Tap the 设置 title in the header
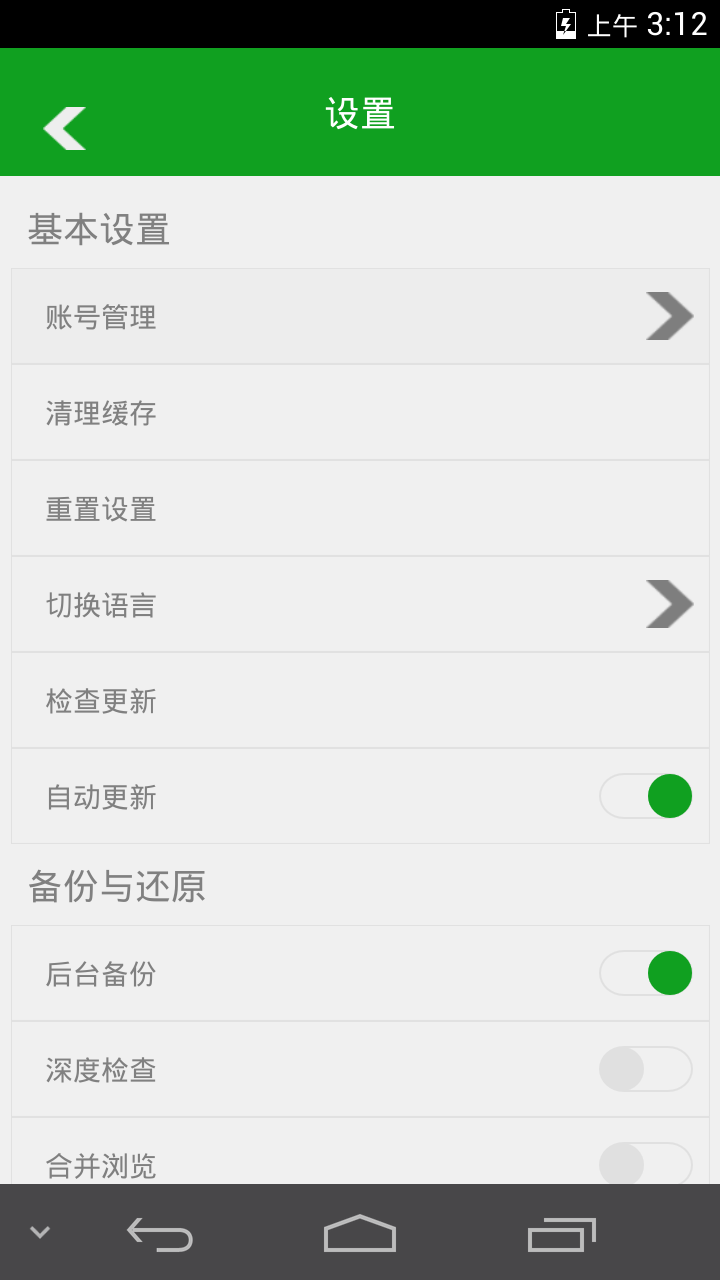 click(x=359, y=112)
